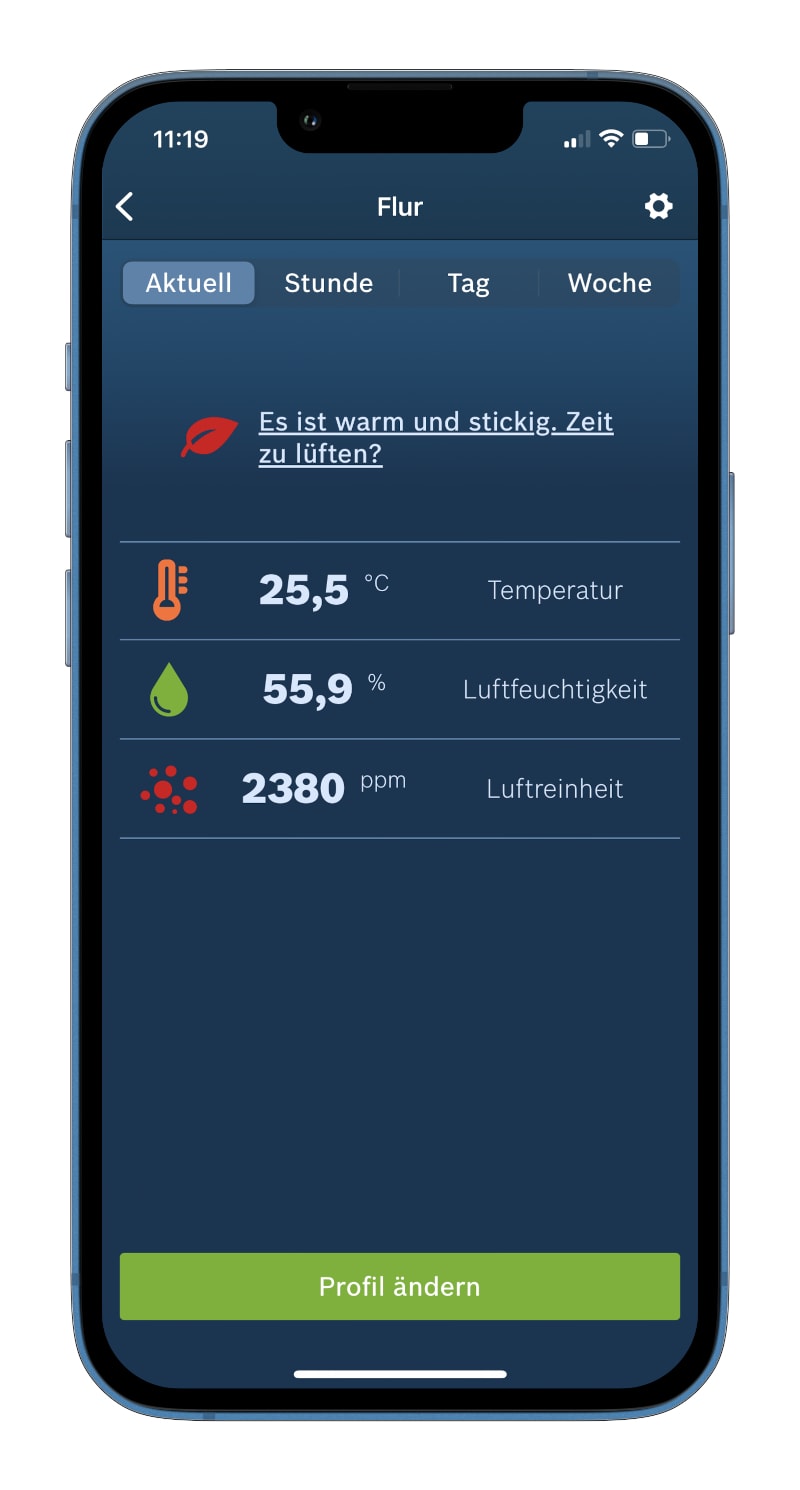The image size is (800, 1490).
Task: Open the 'Zeit zu lüften?' advice link
Action: 436,437
